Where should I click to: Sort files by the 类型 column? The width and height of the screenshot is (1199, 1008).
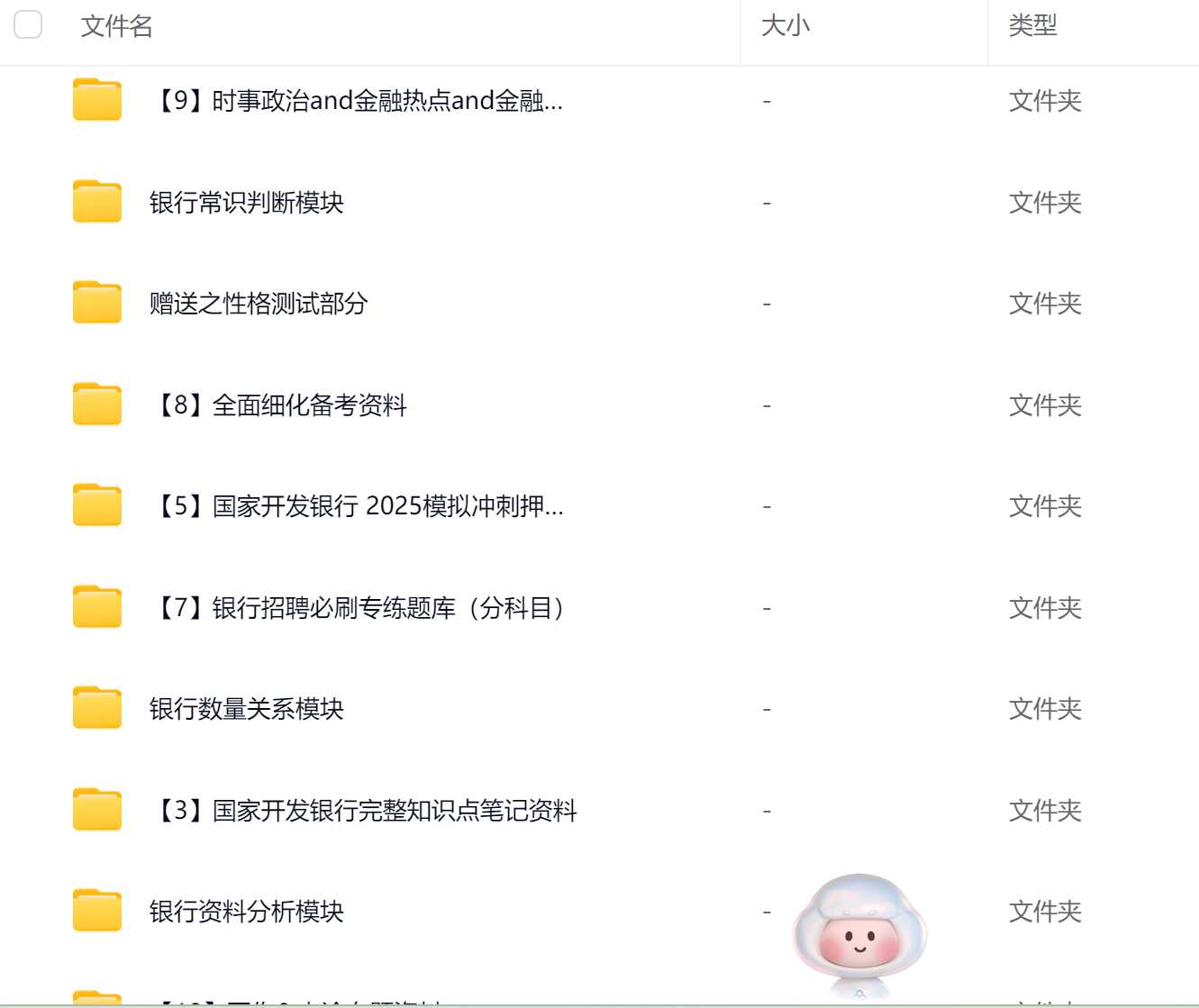pos(1032,26)
